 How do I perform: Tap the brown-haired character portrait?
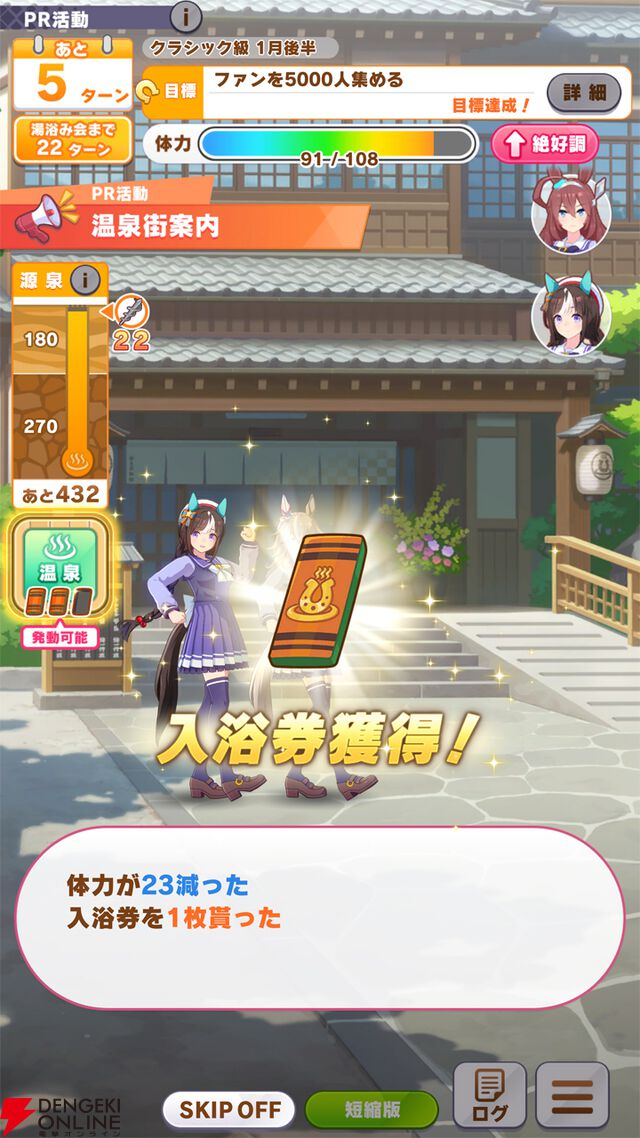tap(570, 213)
